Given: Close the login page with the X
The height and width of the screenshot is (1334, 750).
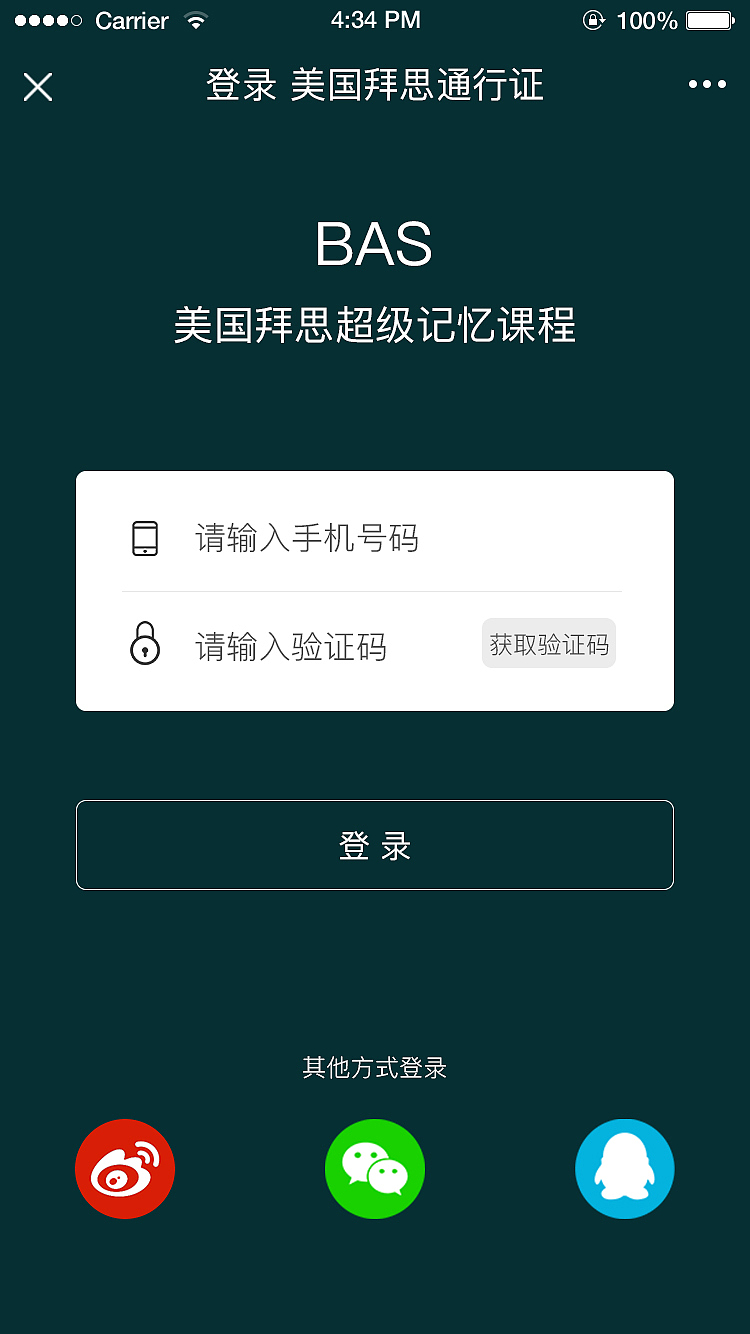Looking at the screenshot, I should [x=38, y=87].
